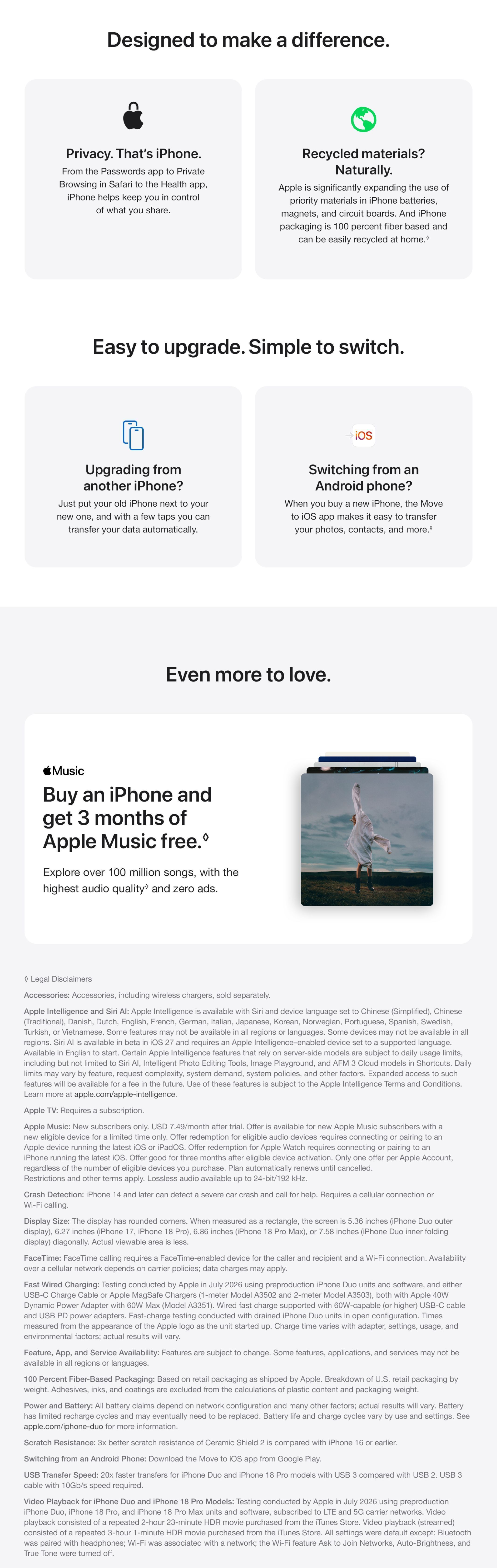Screen dimensions: 497x1568
Task: Open the apple.com/apple-intelligence link
Action: [x=125, y=1094]
